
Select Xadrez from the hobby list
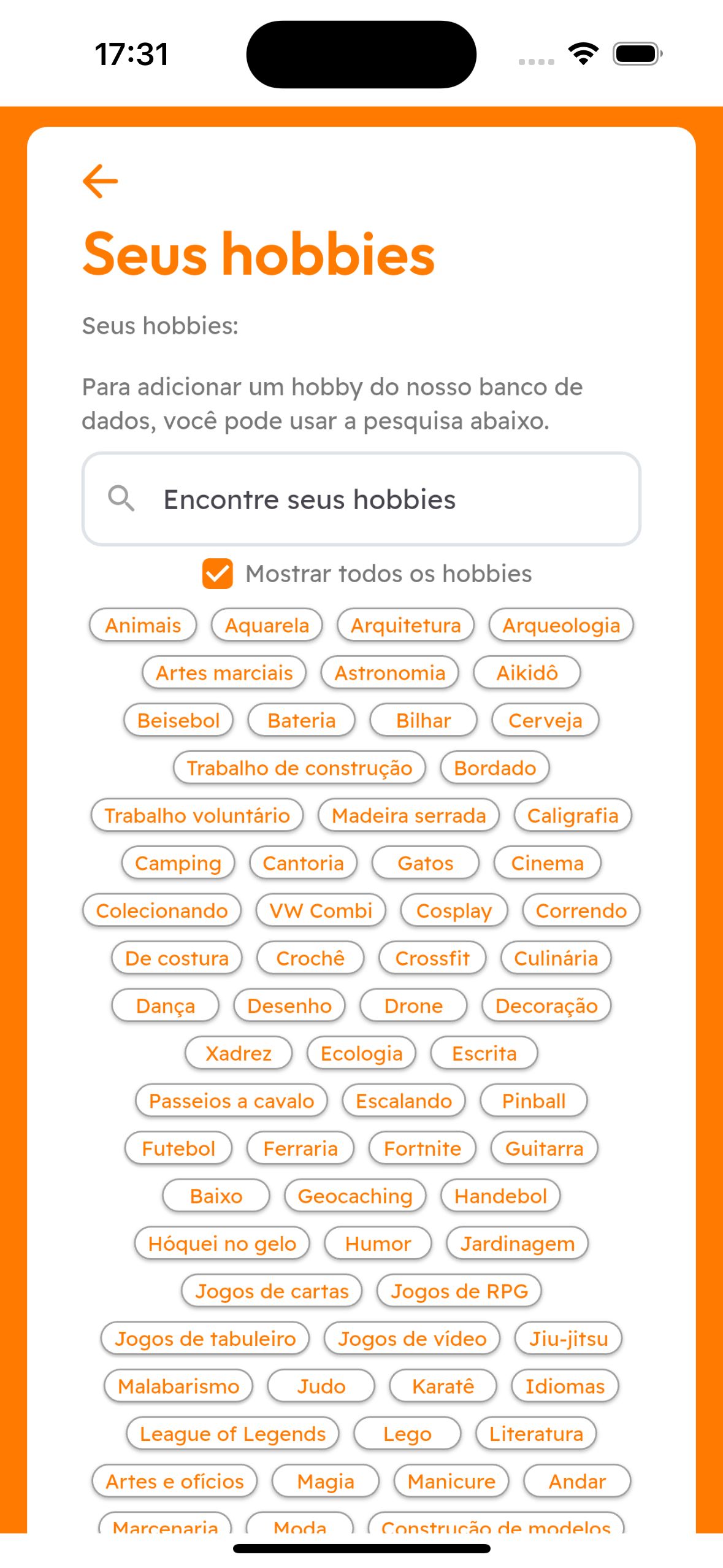pyautogui.click(x=238, y=1053)
